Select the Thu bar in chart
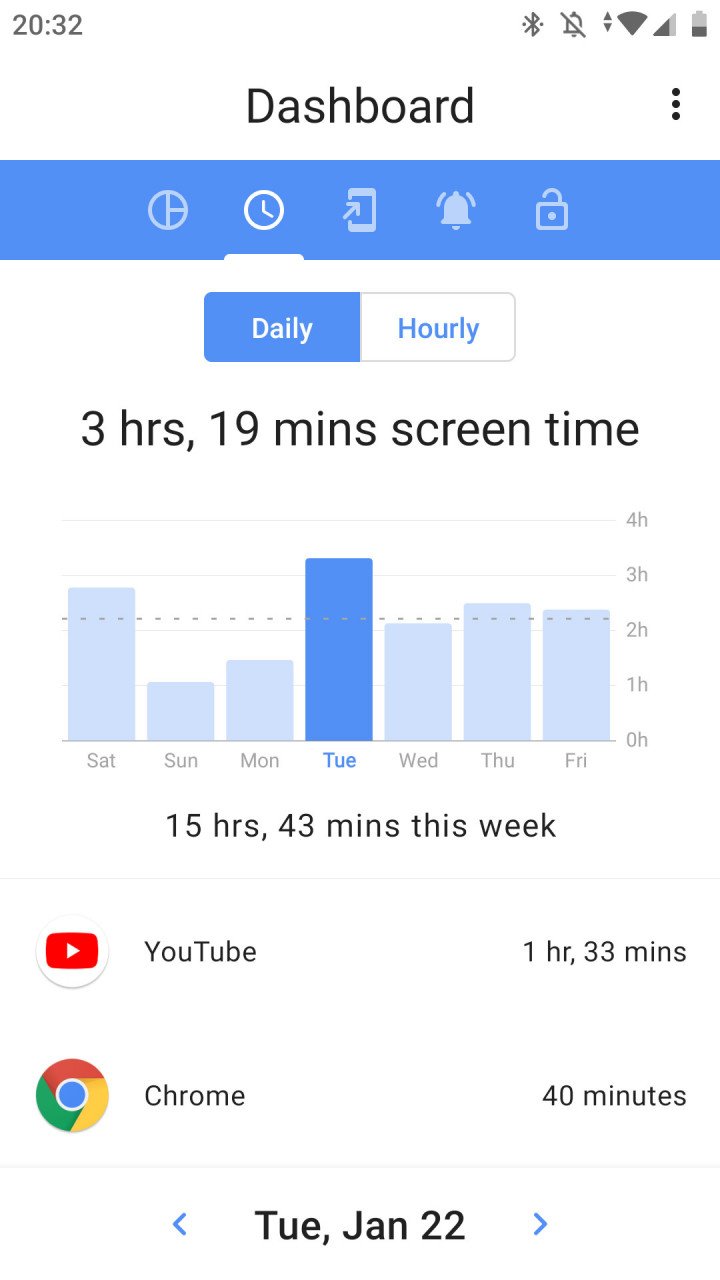 tap(497, 672)
